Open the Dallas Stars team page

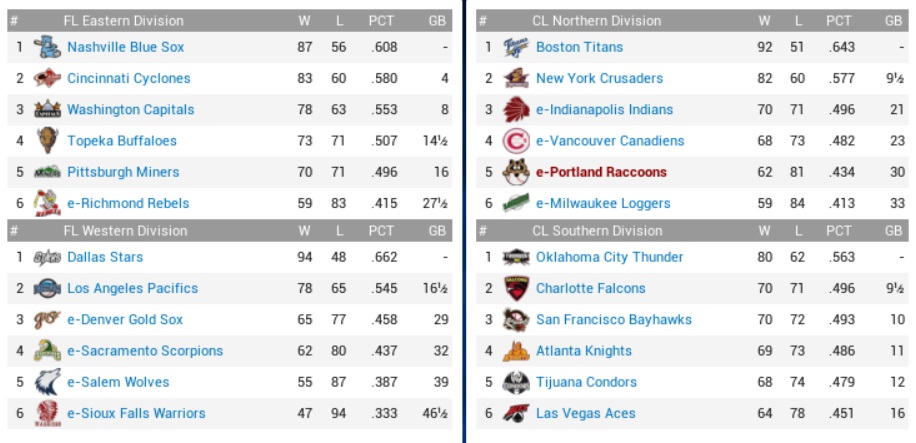[105, 257]
